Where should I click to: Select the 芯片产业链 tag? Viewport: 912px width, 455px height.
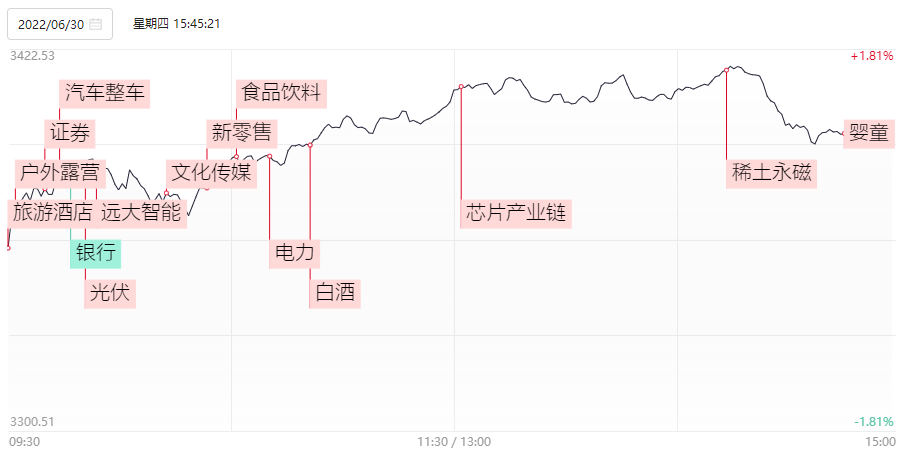(516, 212)
